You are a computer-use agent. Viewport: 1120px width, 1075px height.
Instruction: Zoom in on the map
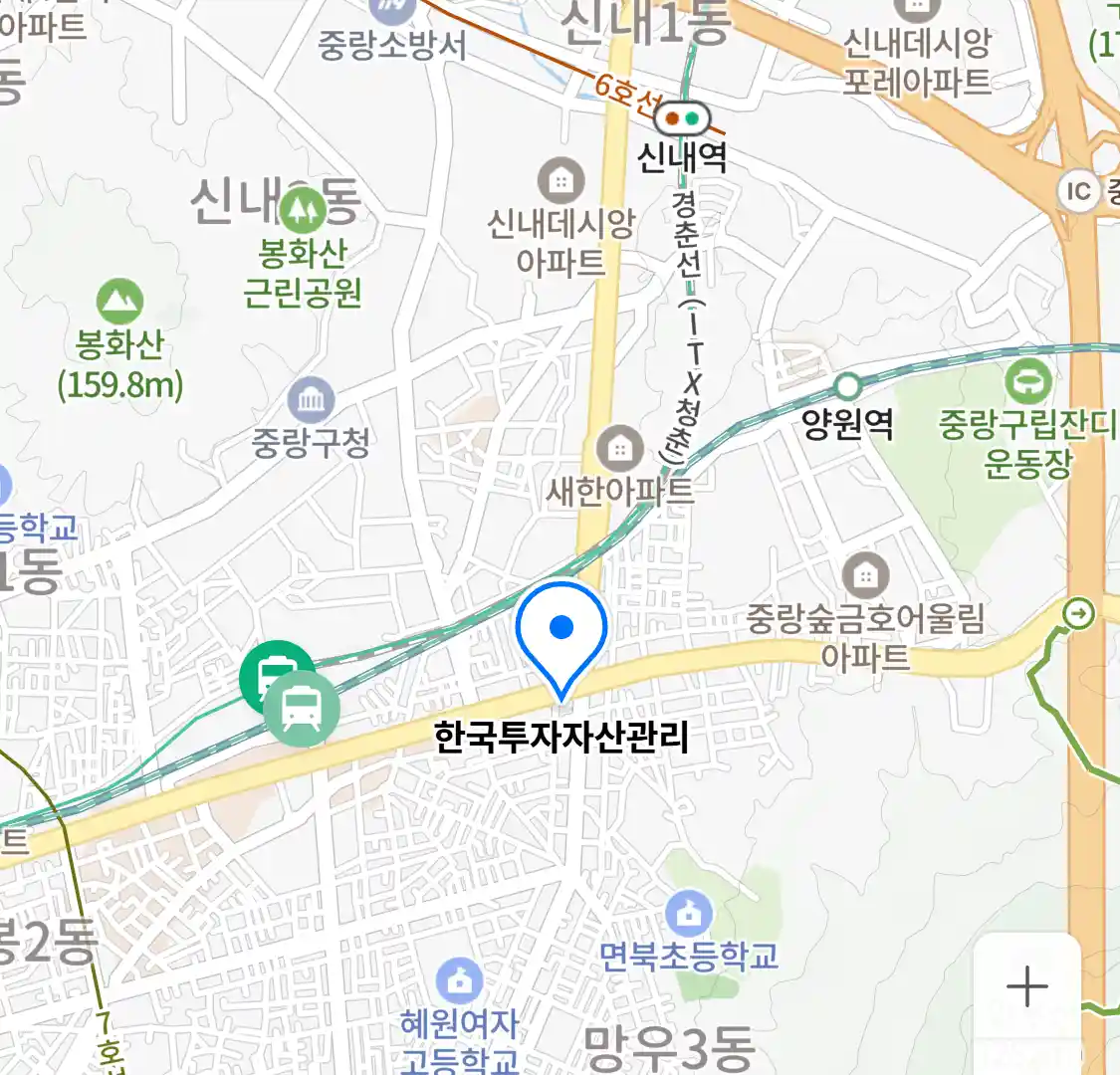[x=1026, y=987]
